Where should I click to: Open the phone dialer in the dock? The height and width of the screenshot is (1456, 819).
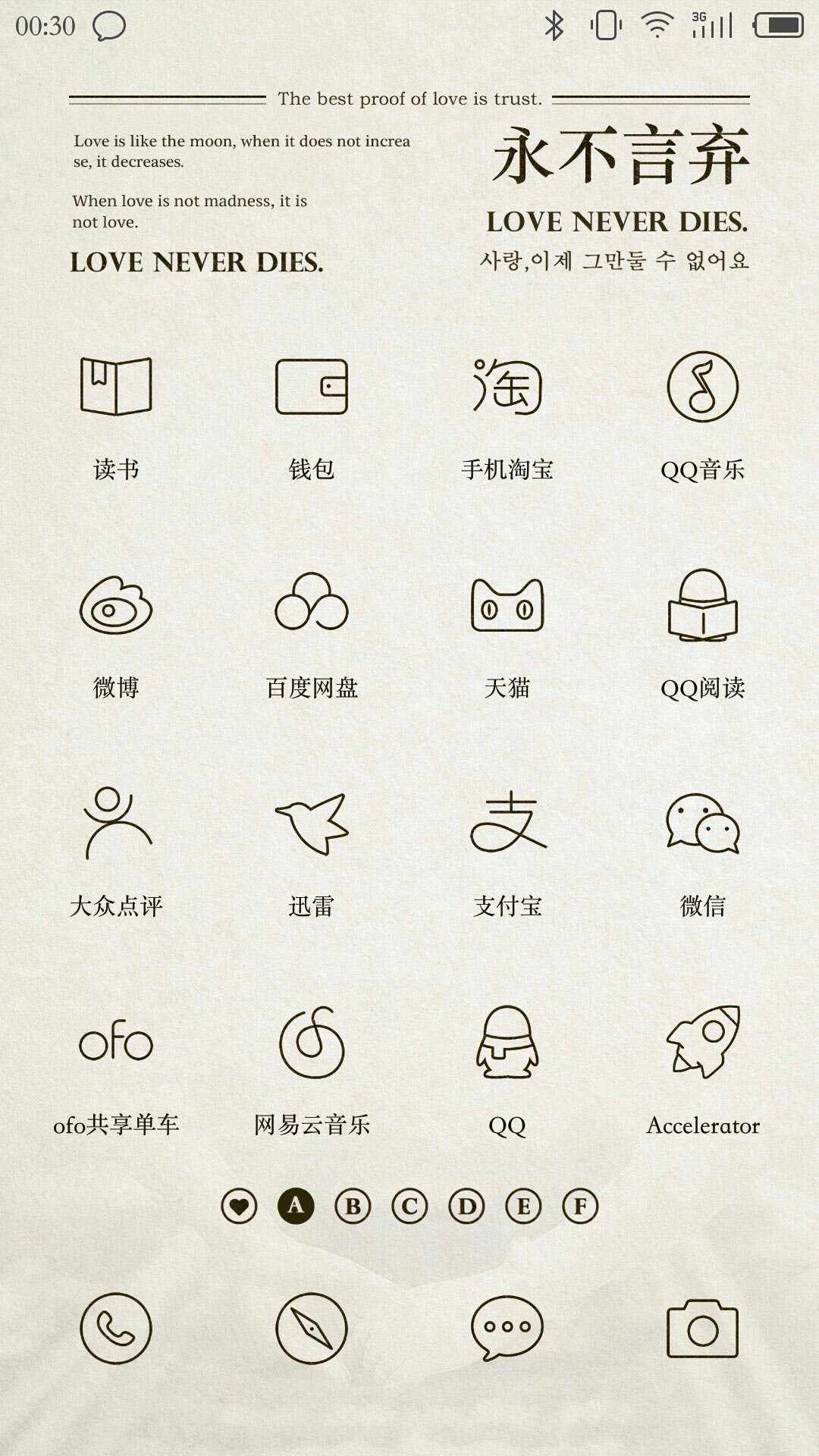point(116,1329)
